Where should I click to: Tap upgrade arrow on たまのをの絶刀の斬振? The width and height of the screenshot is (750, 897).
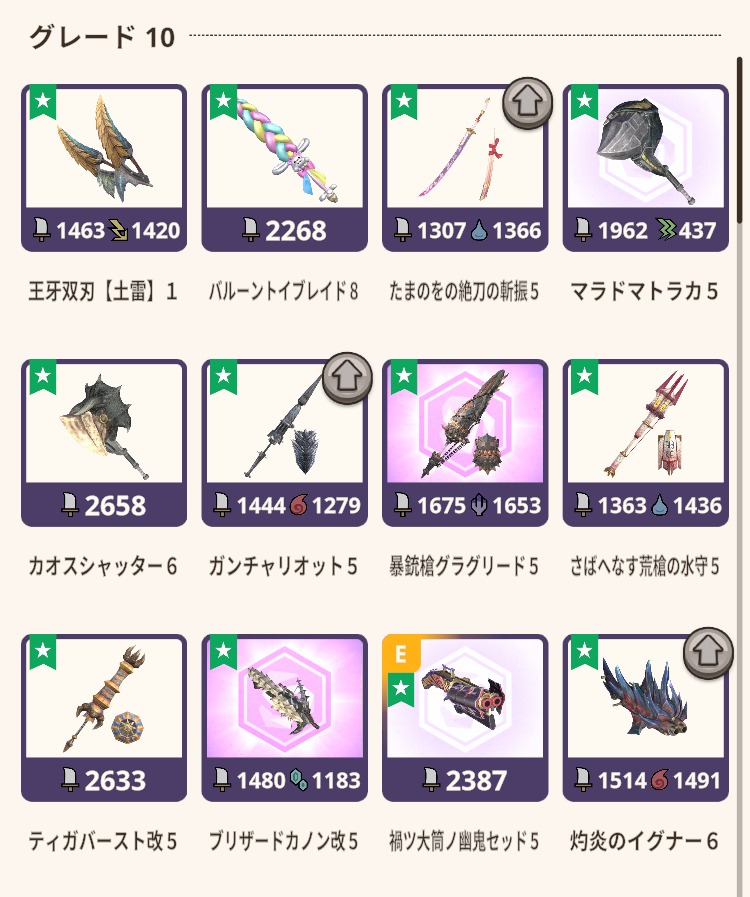click(527, 103)
